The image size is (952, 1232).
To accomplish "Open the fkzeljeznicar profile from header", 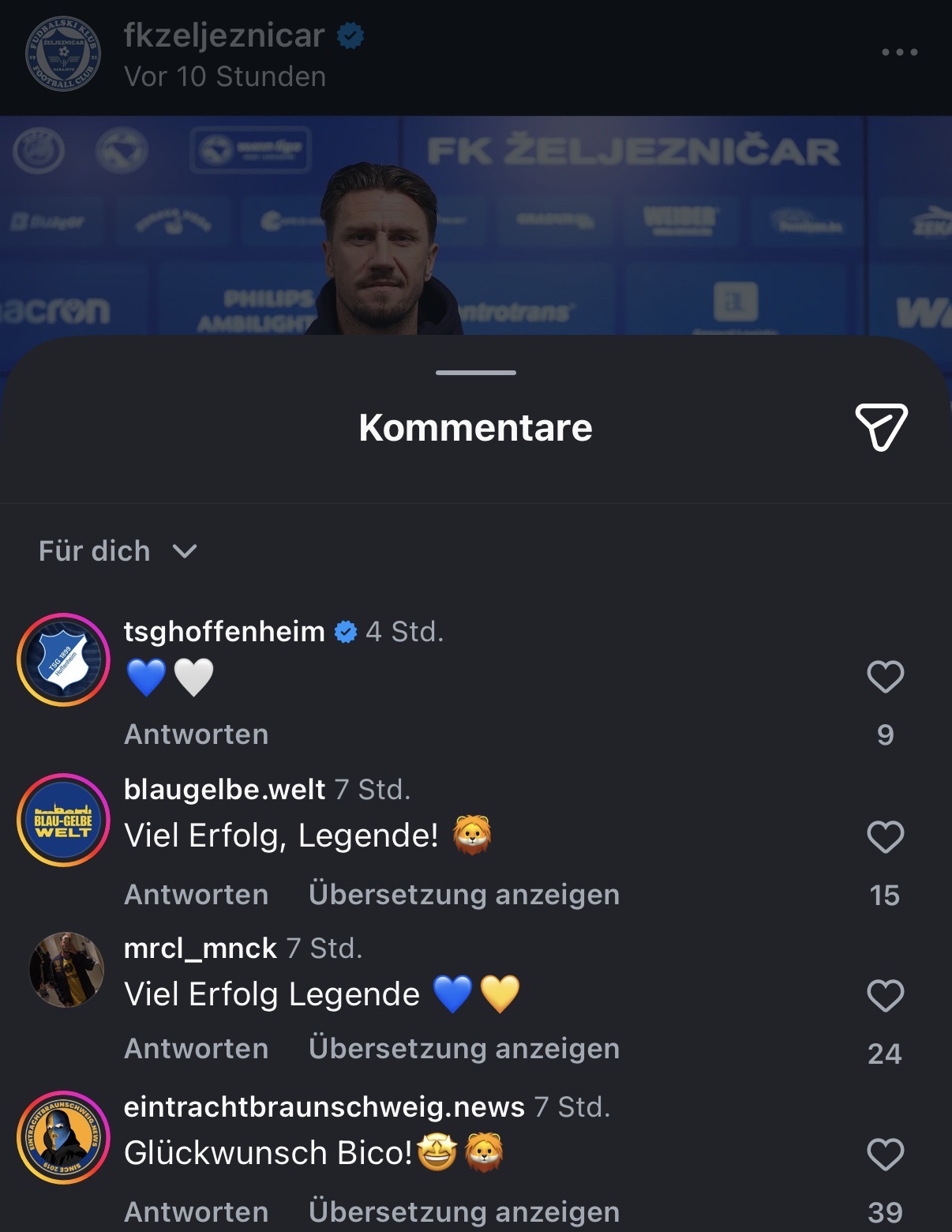I will tap(223, 36).
